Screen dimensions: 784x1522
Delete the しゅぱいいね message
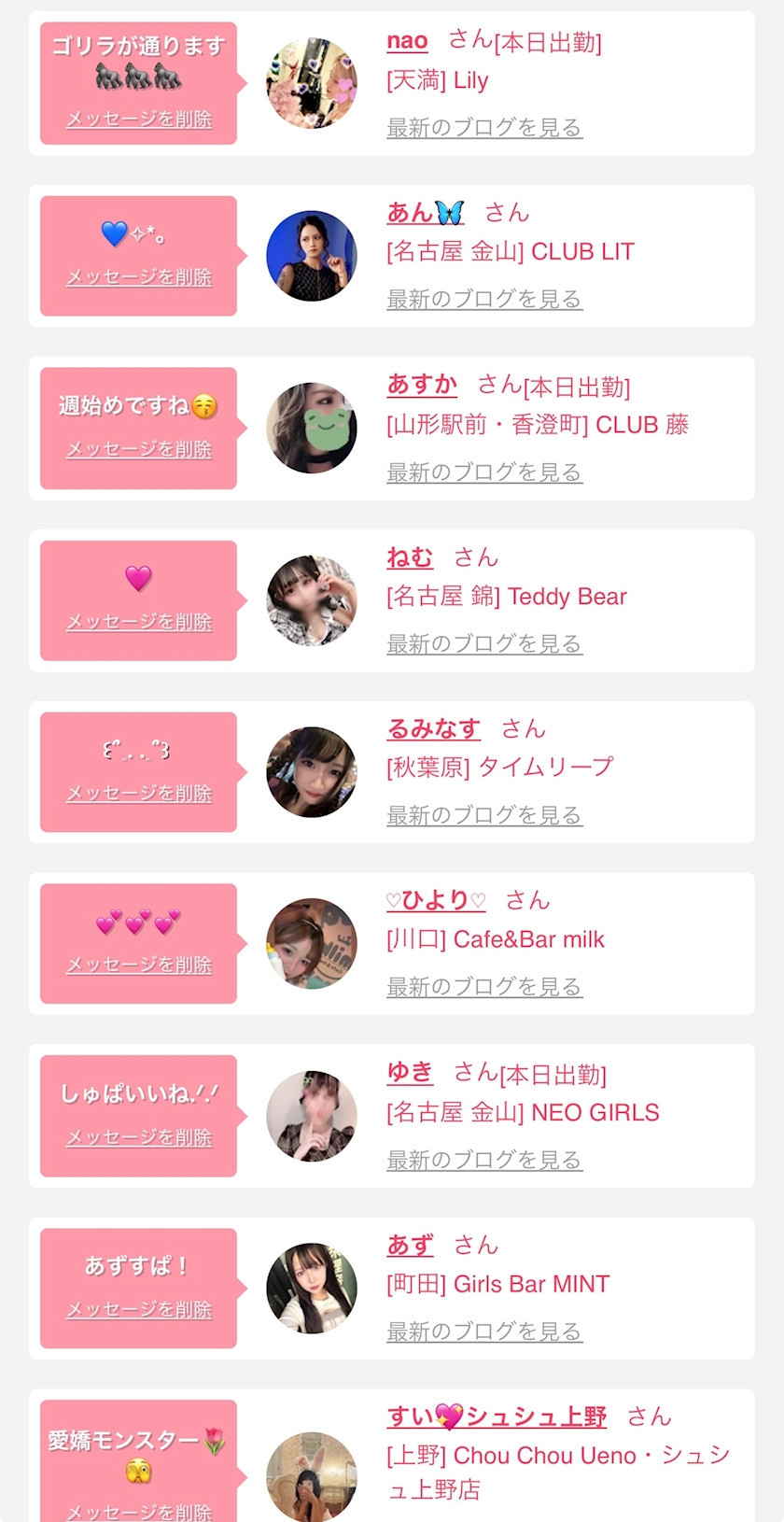point(139,1137)
